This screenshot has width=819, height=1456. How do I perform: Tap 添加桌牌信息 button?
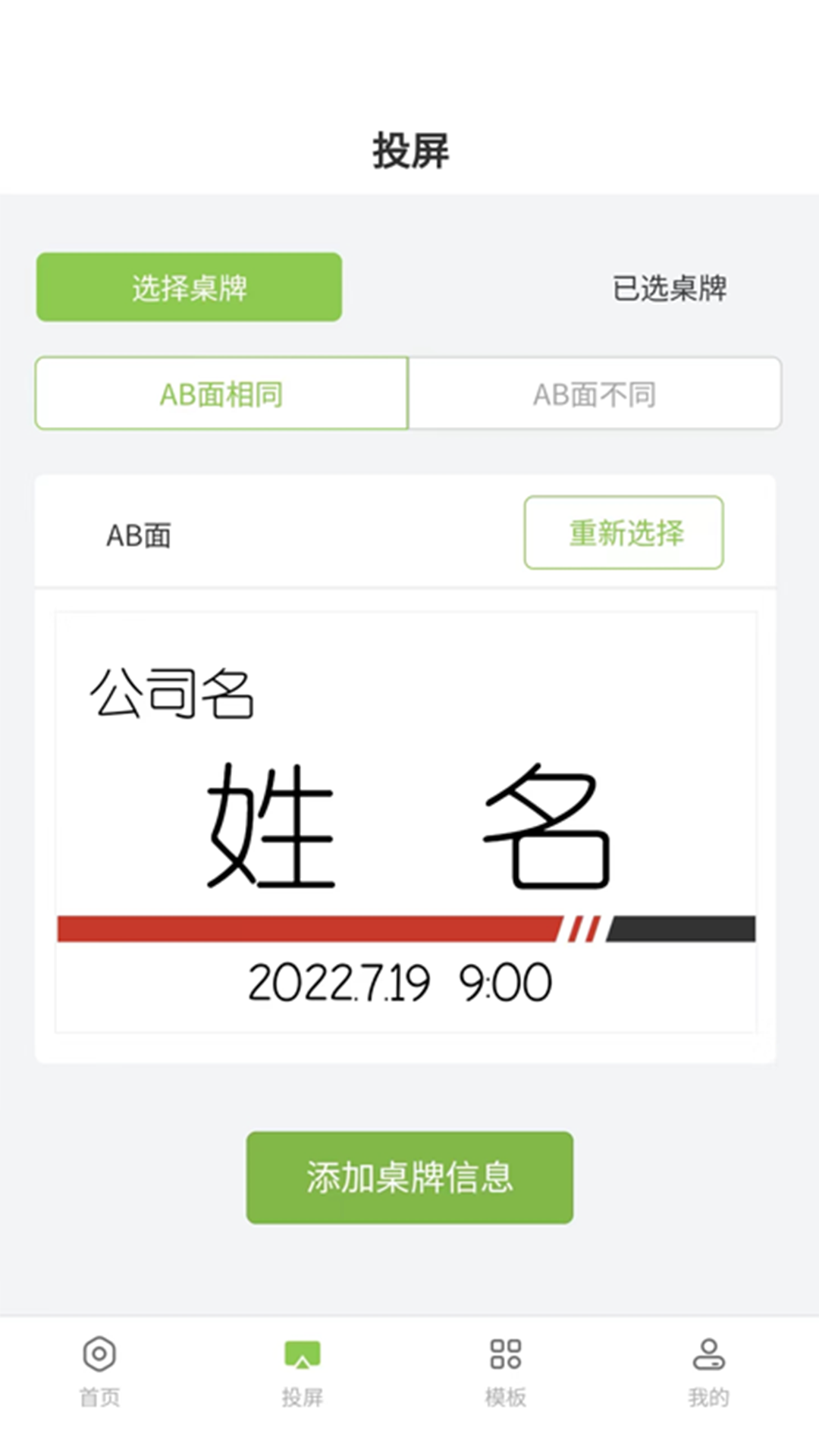click(409, 1178)
